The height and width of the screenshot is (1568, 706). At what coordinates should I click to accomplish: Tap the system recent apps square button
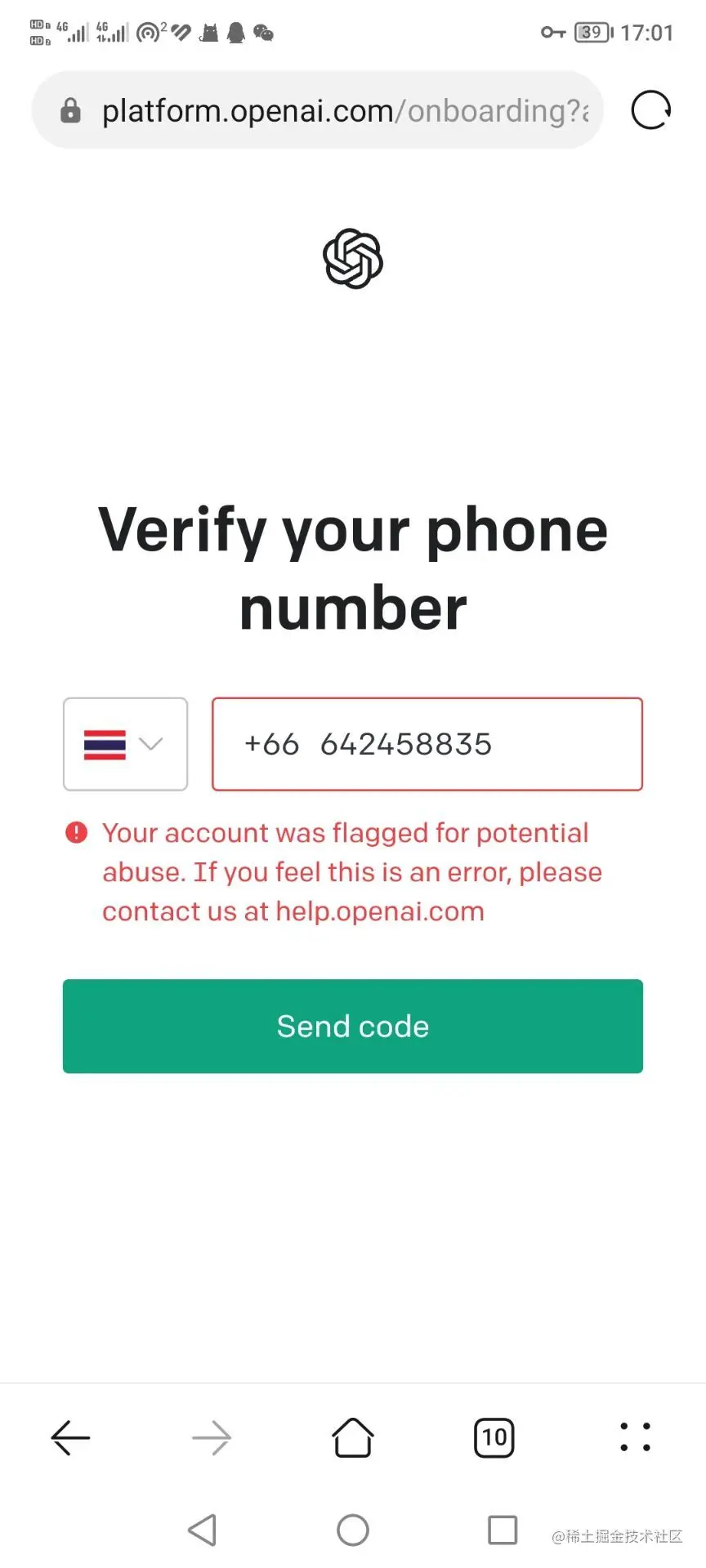click(x=502, y=1530)
